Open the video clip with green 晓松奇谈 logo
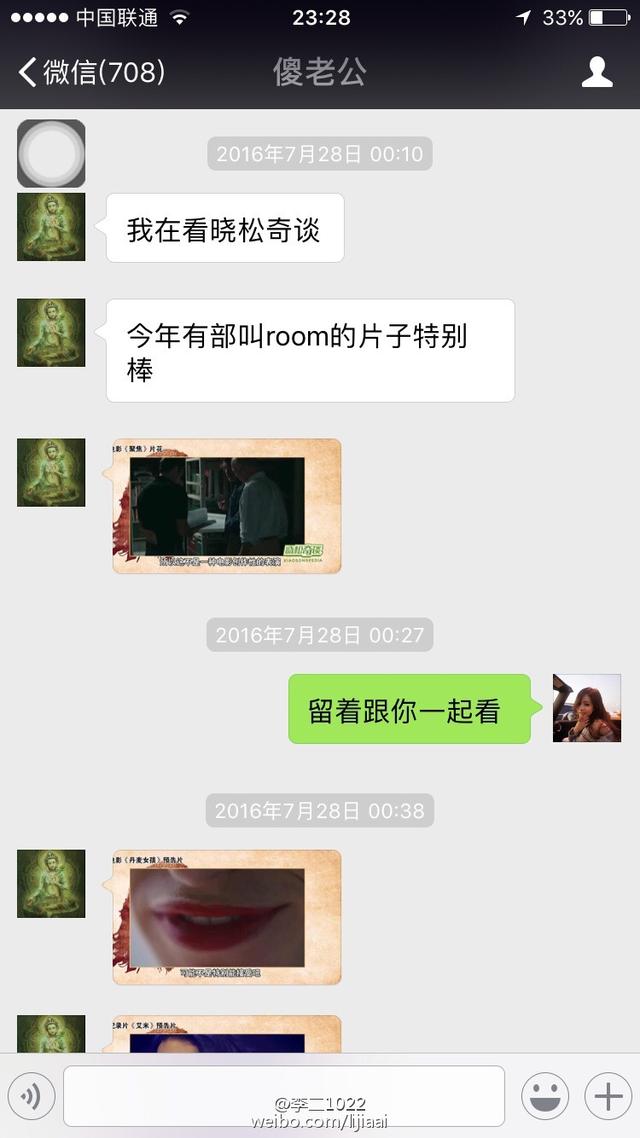This screenshot has height=1138, width=640. (226, 506)
